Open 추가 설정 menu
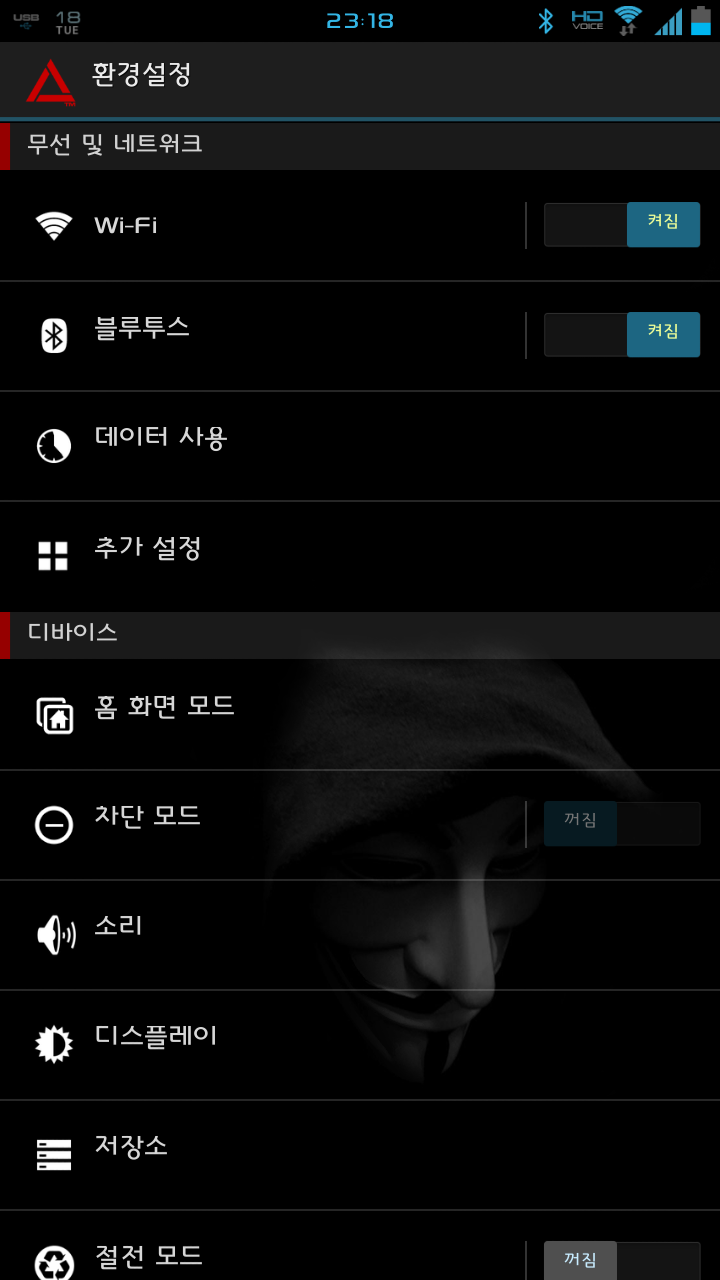 [360, 555]
